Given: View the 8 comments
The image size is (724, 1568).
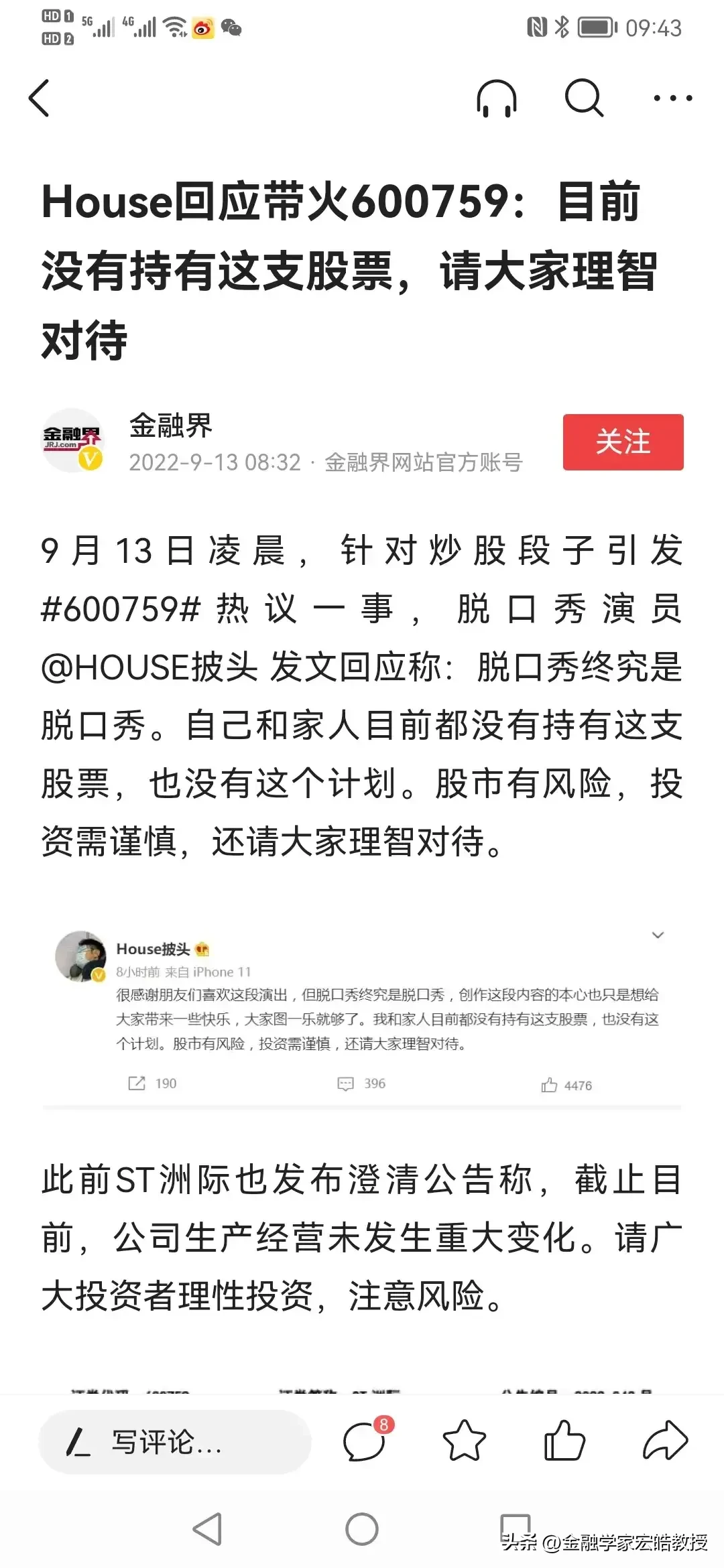Looking at the screenshot, I should point(365,1441).
